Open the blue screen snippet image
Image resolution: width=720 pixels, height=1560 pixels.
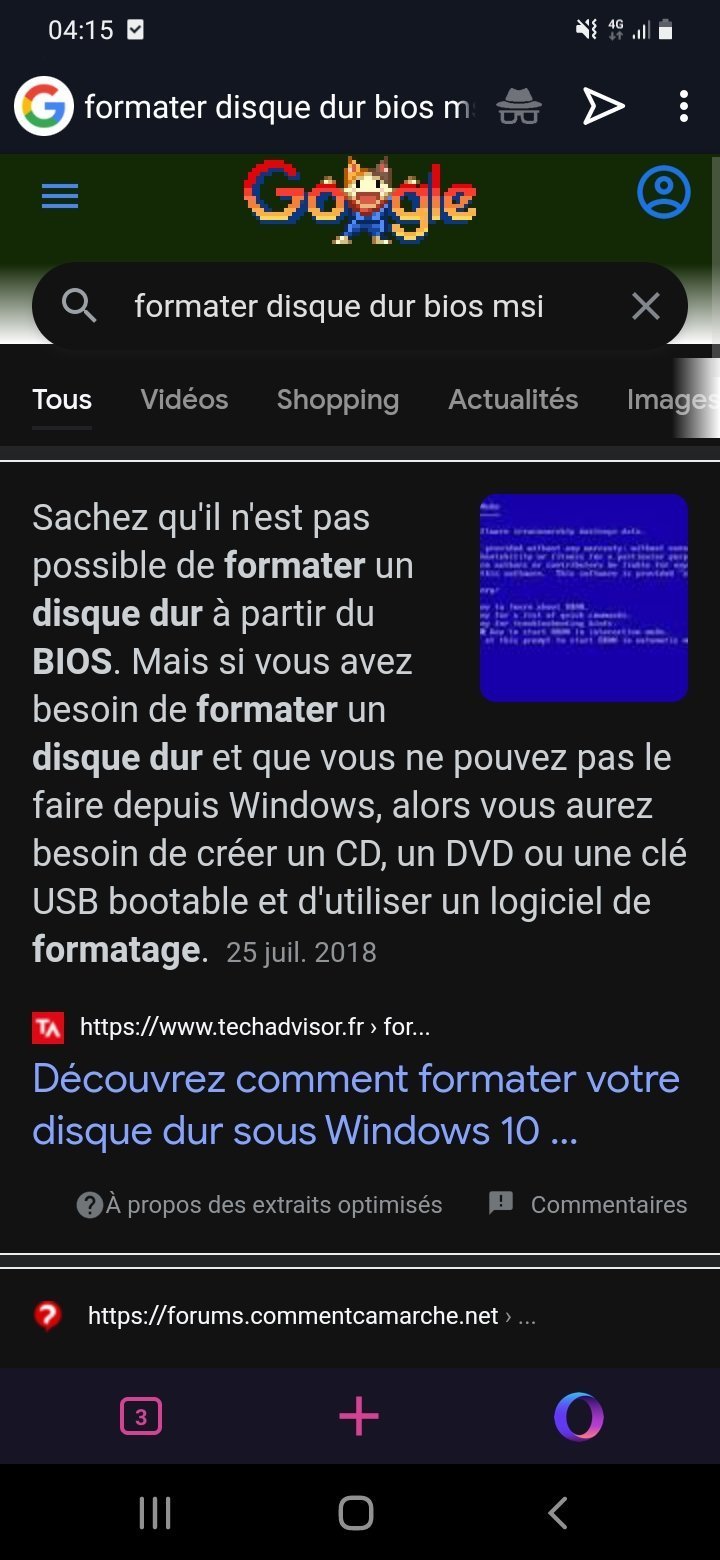(583, 598)
